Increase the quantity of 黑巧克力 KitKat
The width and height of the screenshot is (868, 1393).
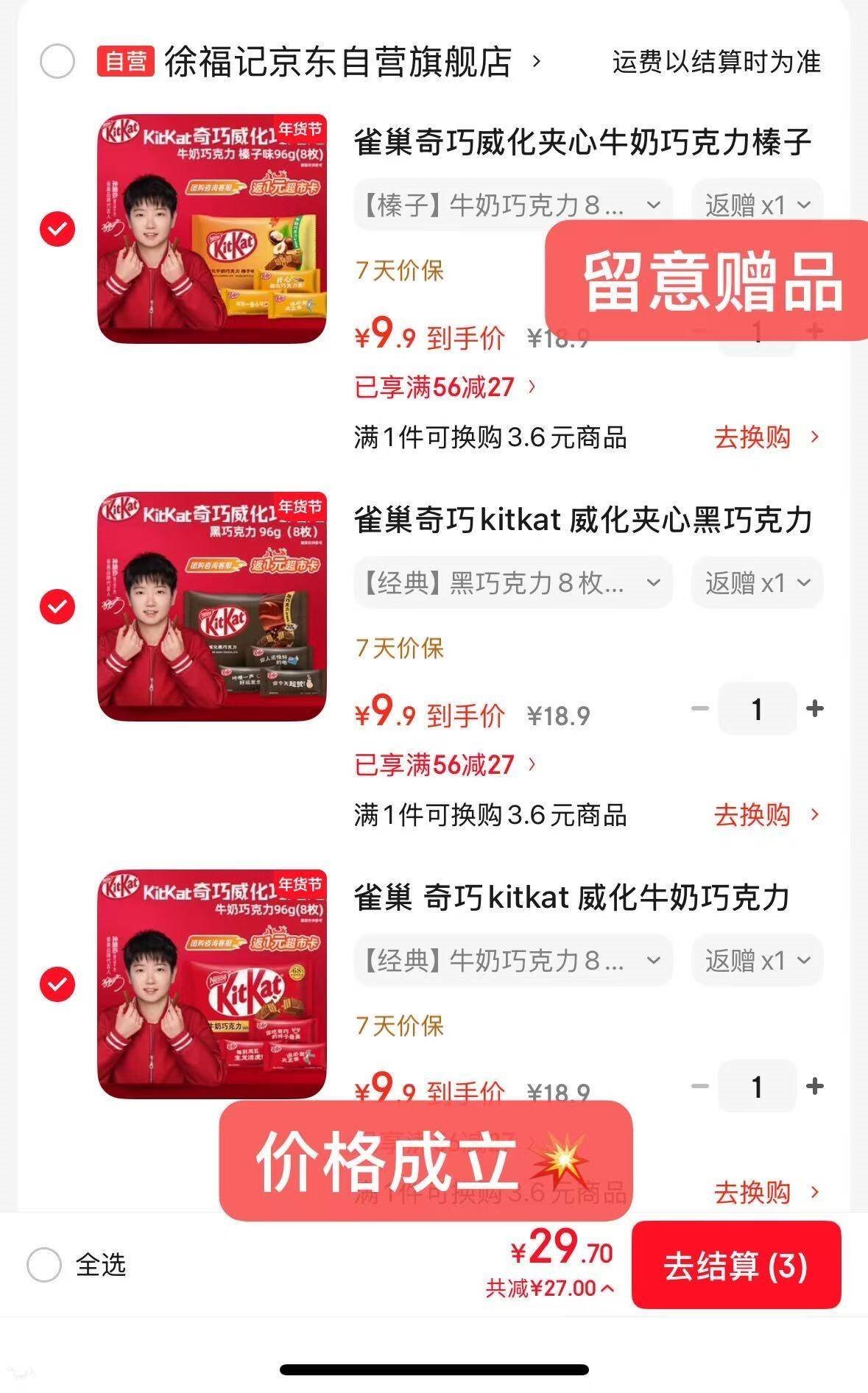coord(814,709)
